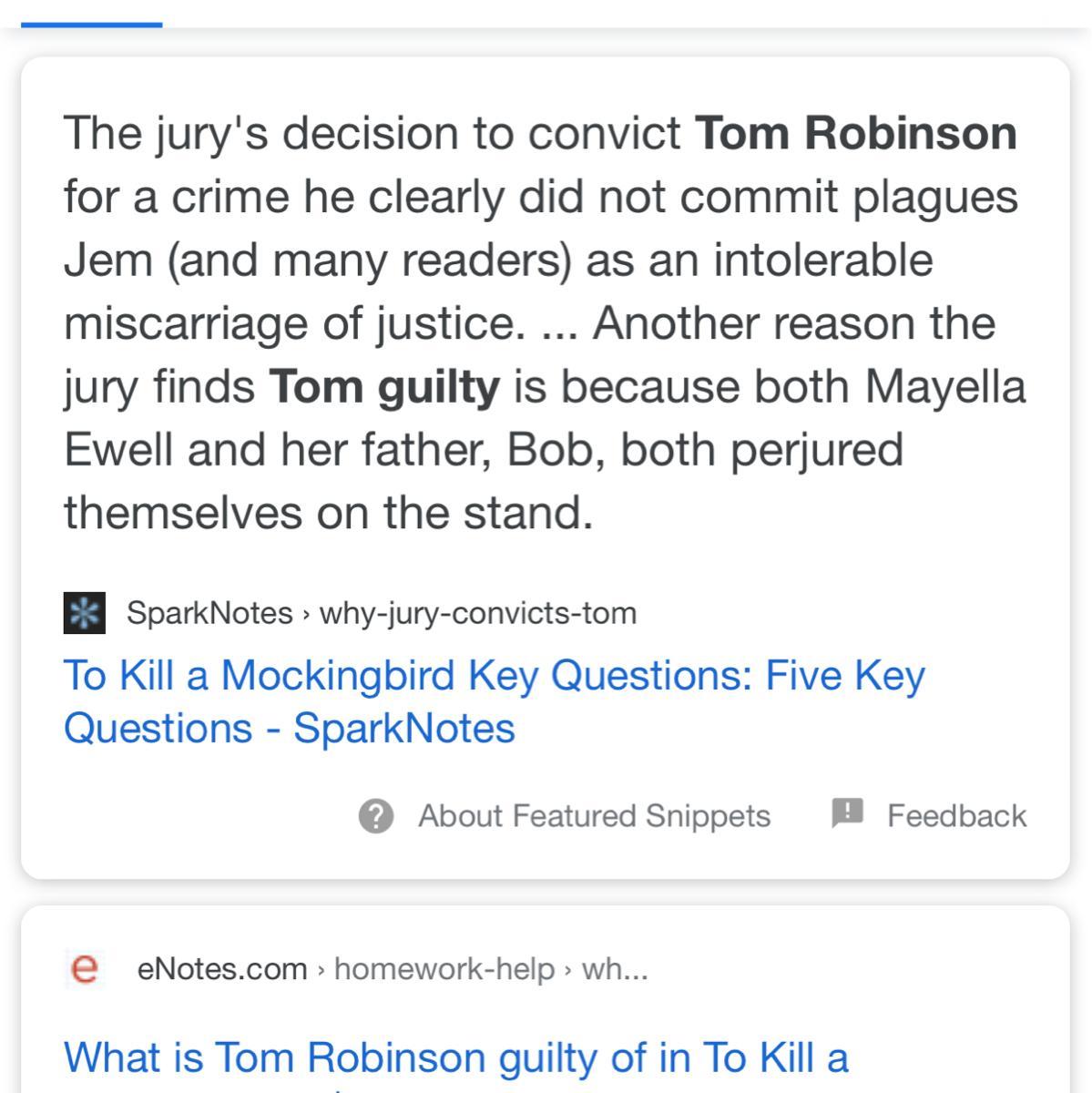
Task: Send feedback on the featured snippet
Action: point(930,815)
